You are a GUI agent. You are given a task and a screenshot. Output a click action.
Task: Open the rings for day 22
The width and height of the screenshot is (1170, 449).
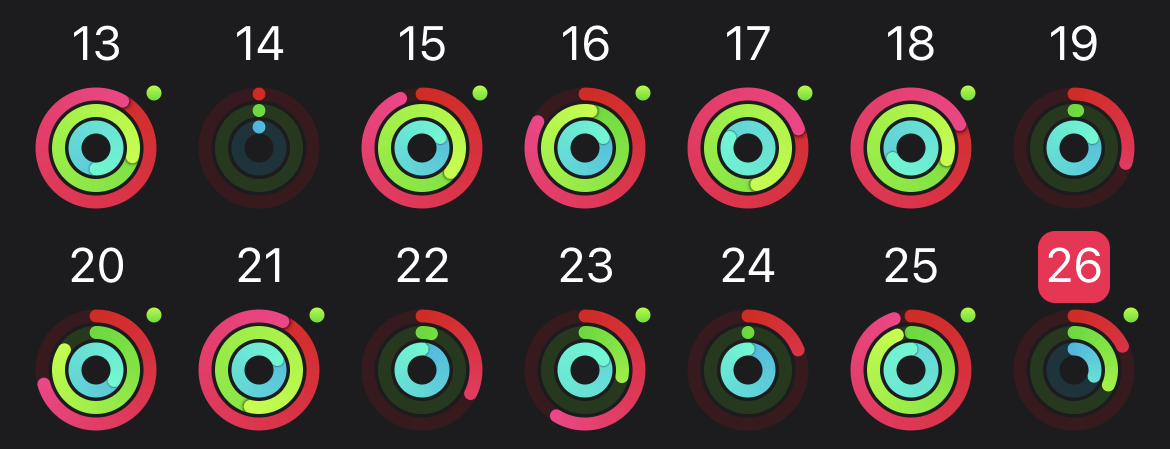coord(422,370)
